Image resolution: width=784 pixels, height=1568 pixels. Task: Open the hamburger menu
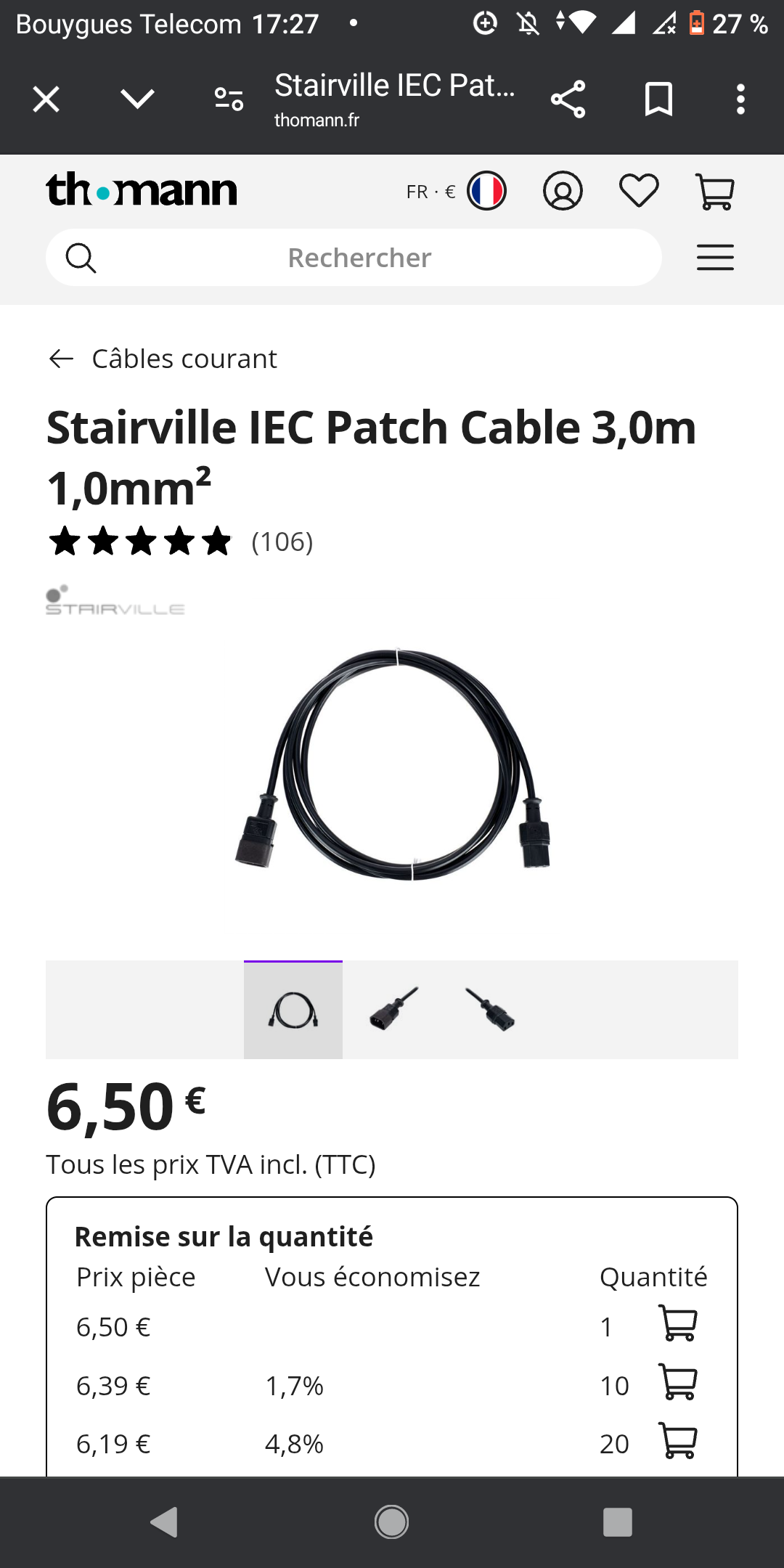click(x=715, y=258)
